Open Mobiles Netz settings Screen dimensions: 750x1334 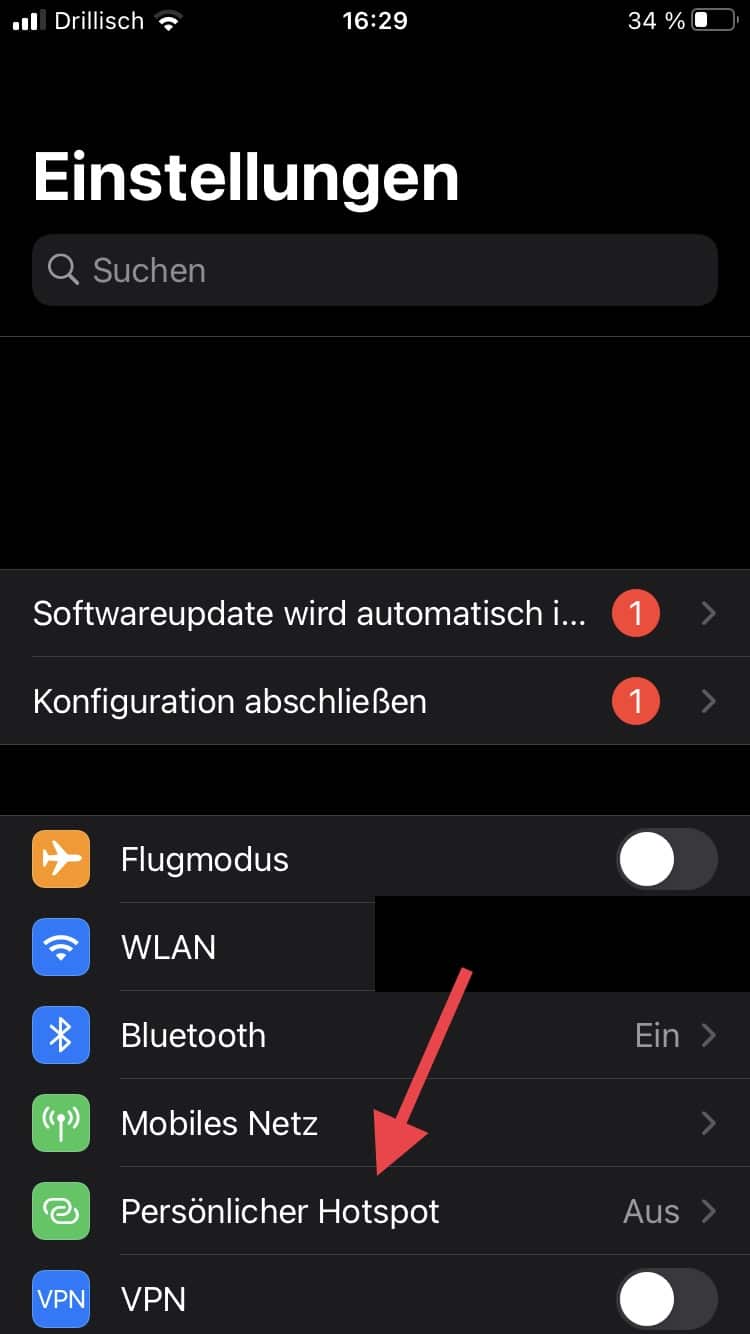(219, 1123)
